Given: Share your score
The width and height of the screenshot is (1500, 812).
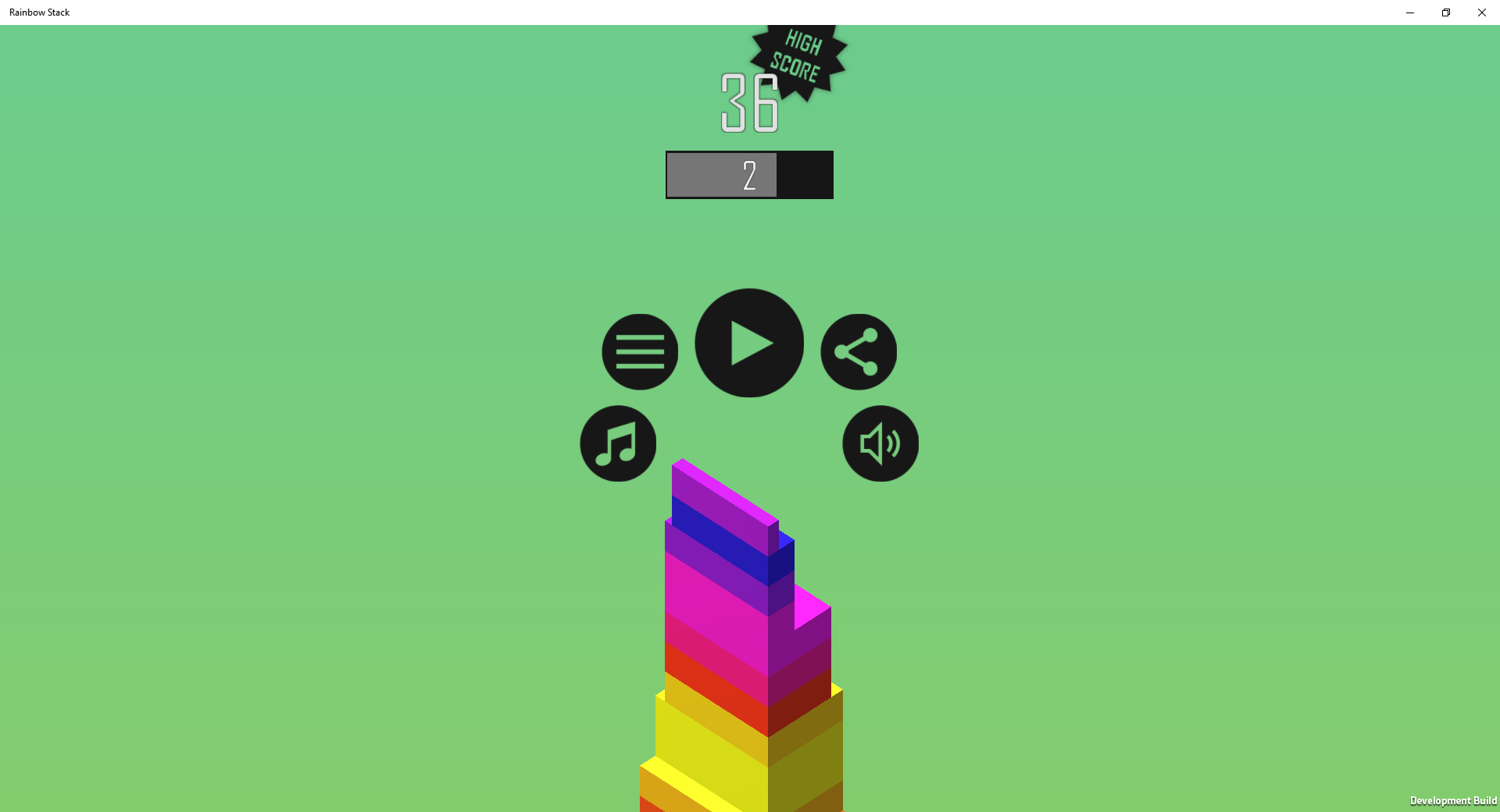Looking at the screenshot, I should 858,351.
